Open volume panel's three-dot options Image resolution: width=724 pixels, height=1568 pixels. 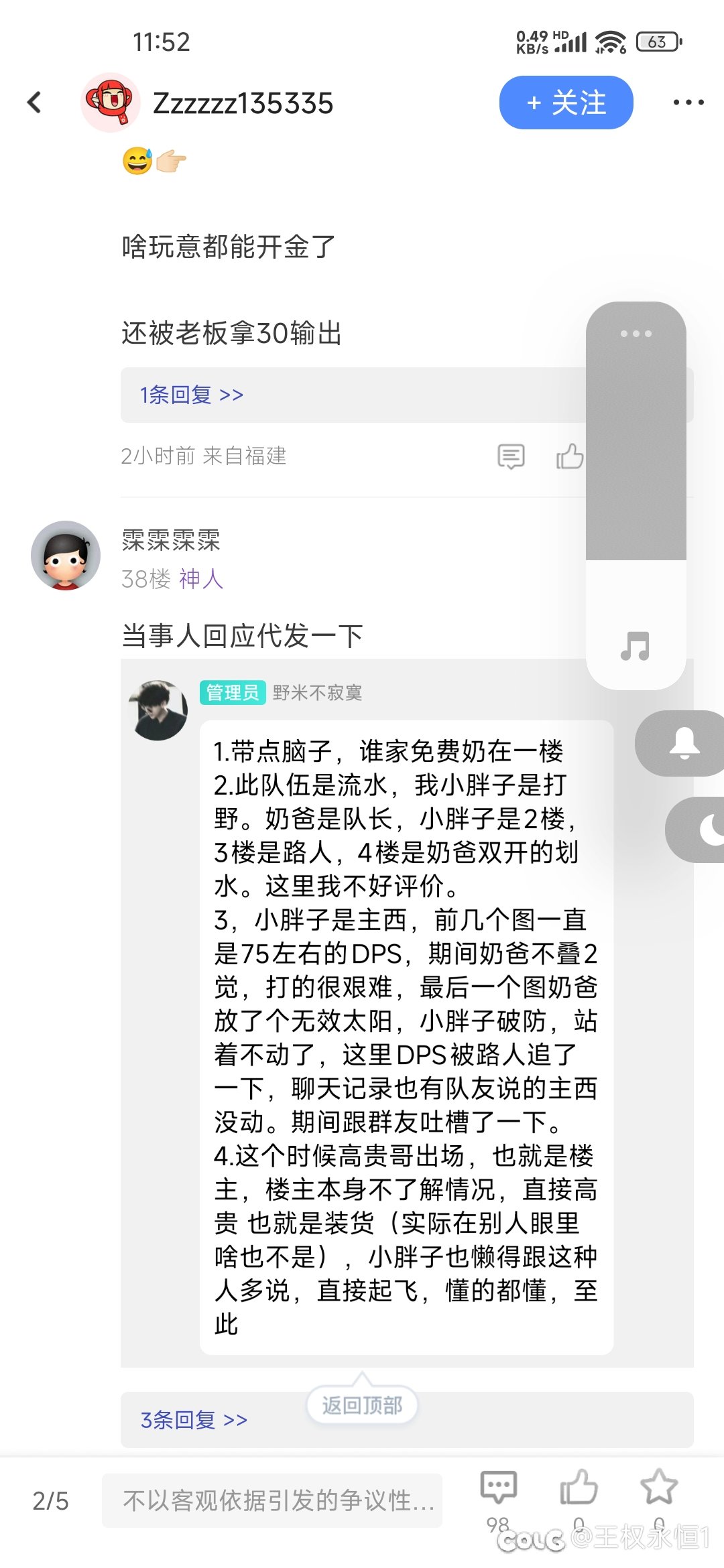pos(636,334)
